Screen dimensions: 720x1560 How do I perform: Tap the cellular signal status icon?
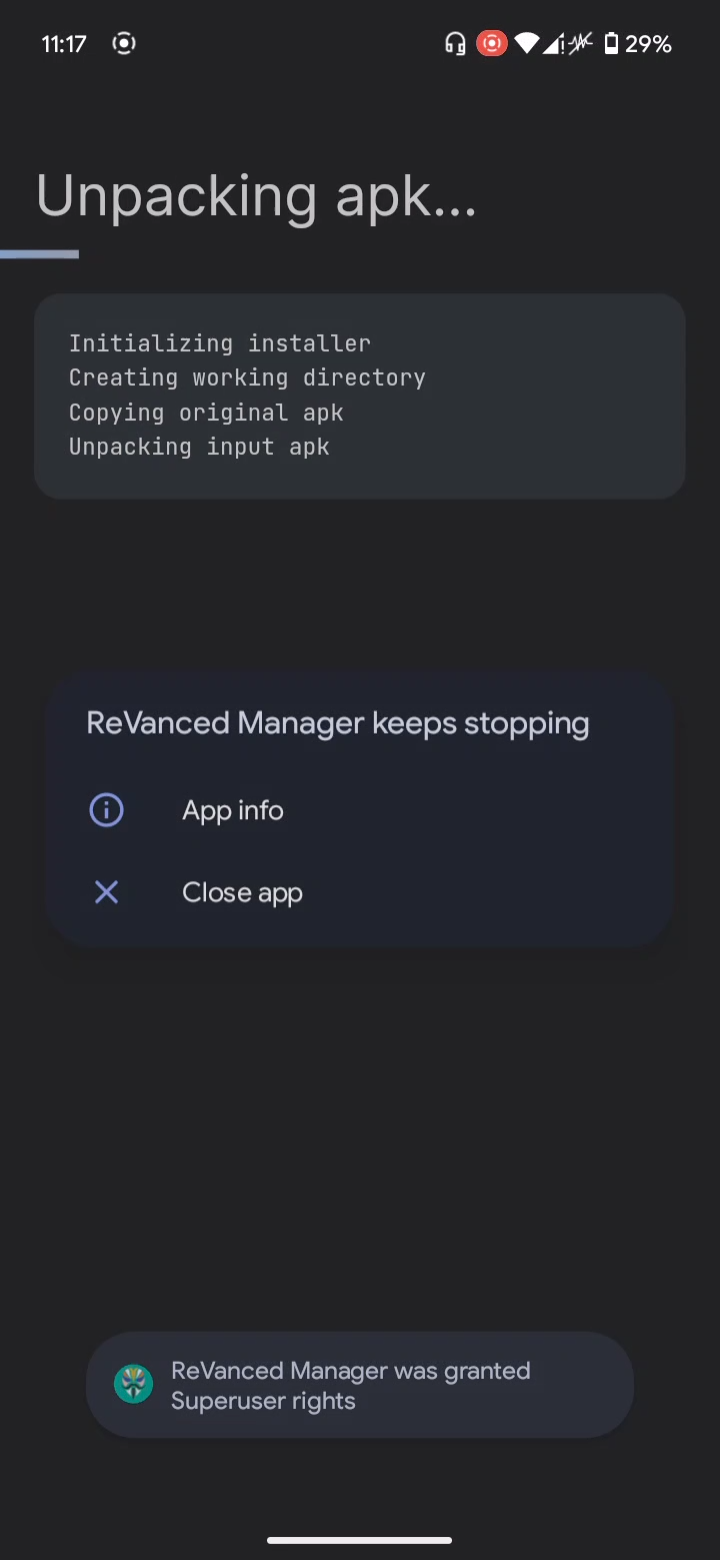[553, 43]
